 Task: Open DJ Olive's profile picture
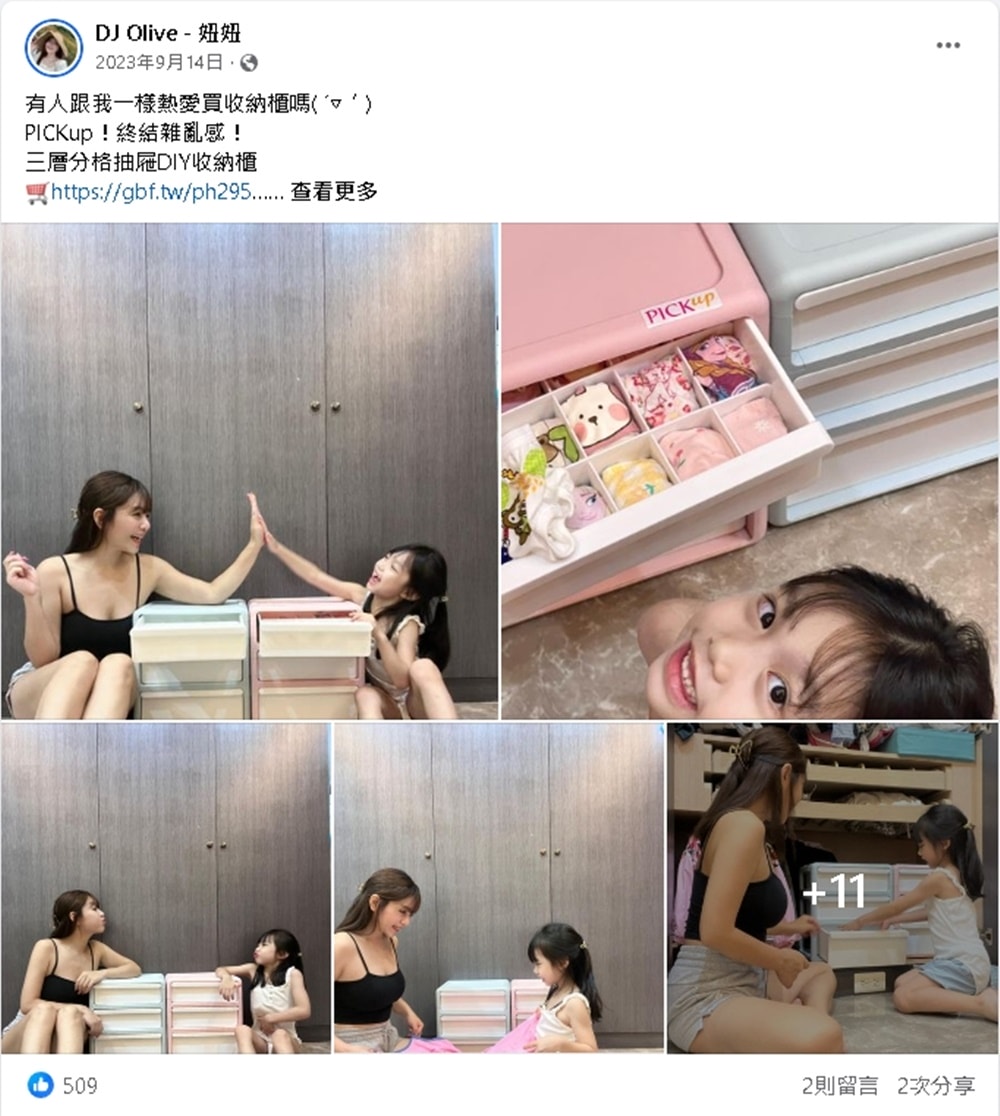(53, 48)
